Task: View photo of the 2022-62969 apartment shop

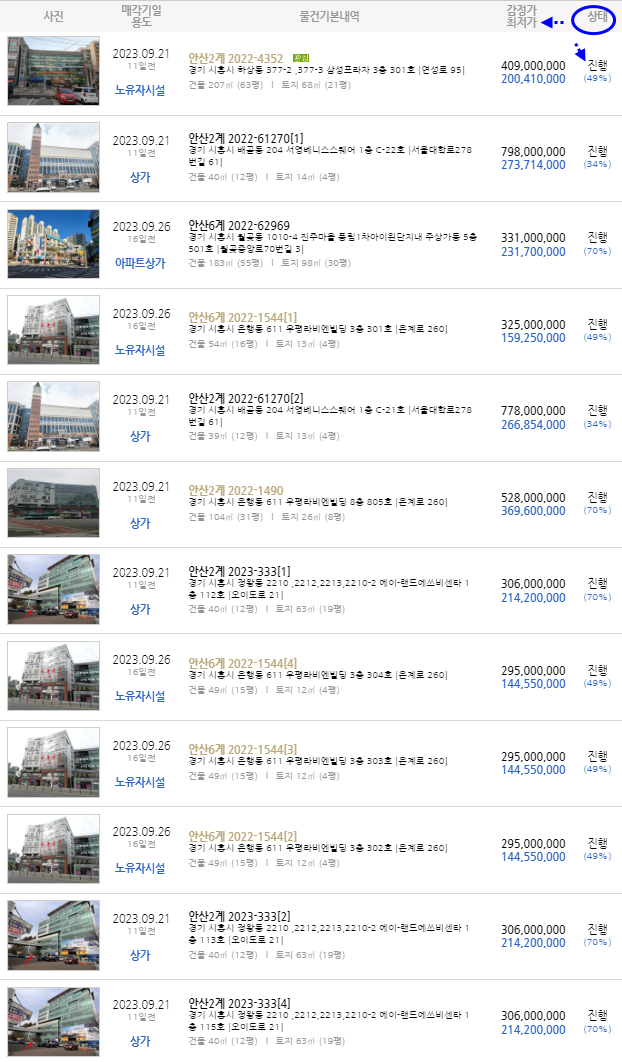Action: [53, 244]
